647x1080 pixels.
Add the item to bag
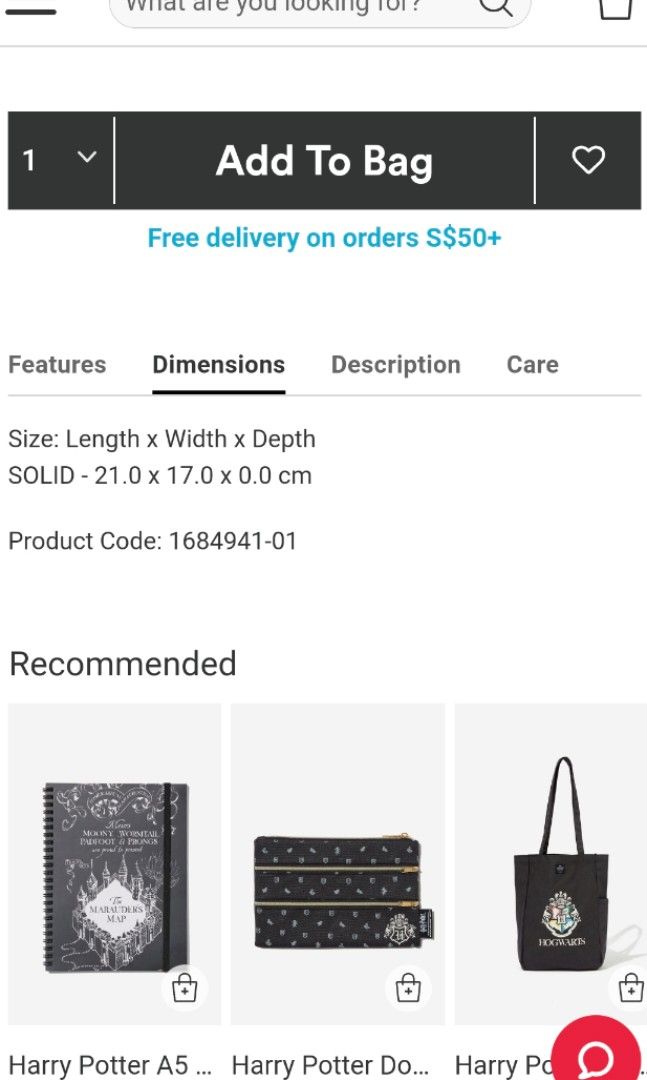coord(324,160)
